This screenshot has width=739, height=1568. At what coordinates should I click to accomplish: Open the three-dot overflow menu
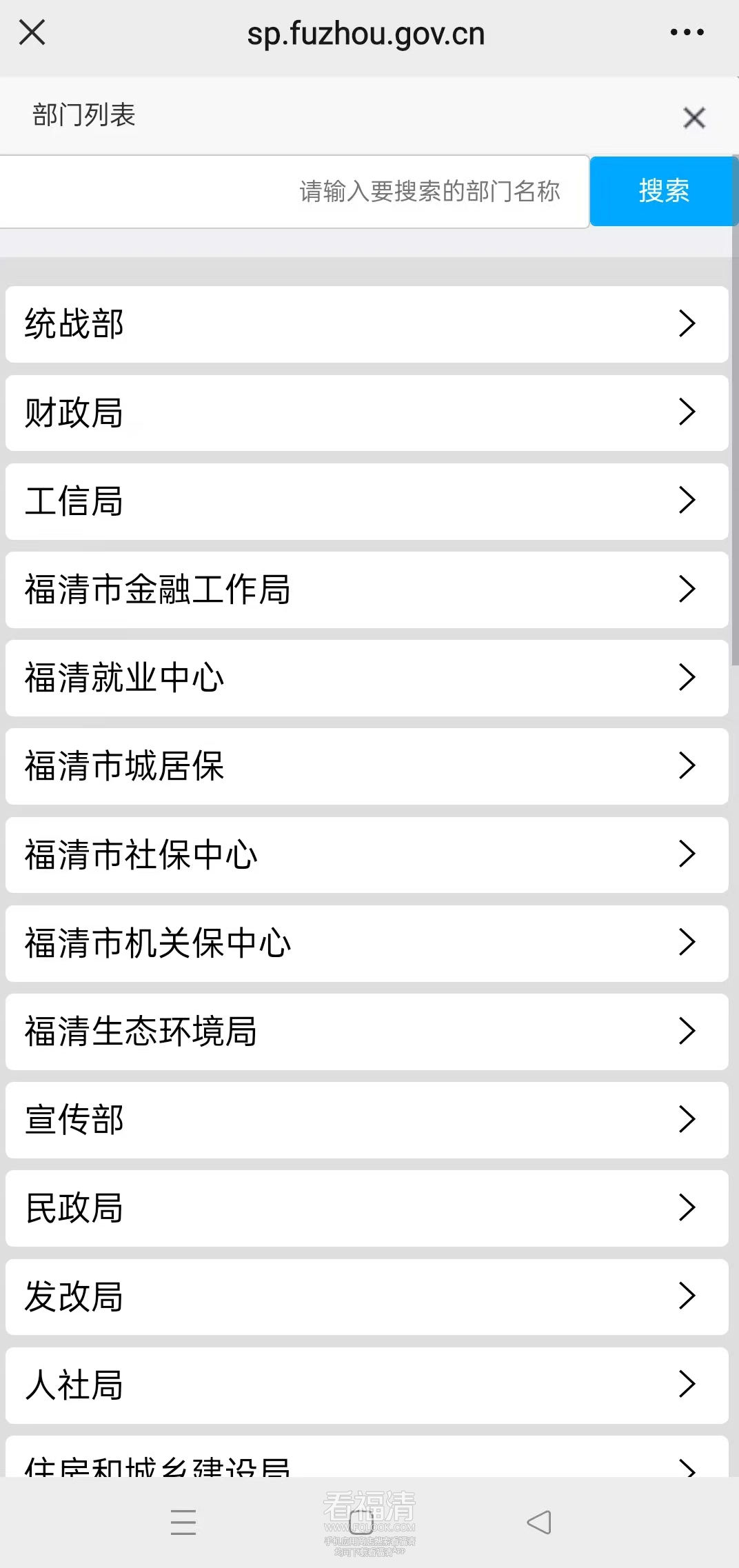click(x=687, y=32)
